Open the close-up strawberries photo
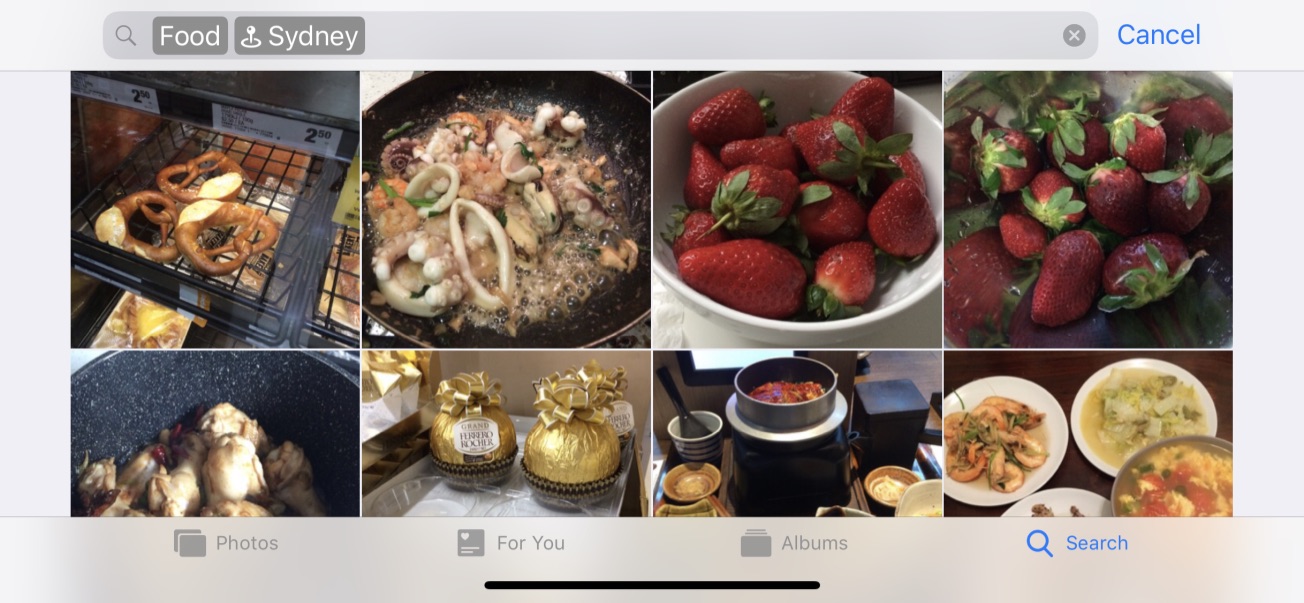The width and height of the screenshot is (1304, 603). tap(1088, 209)
